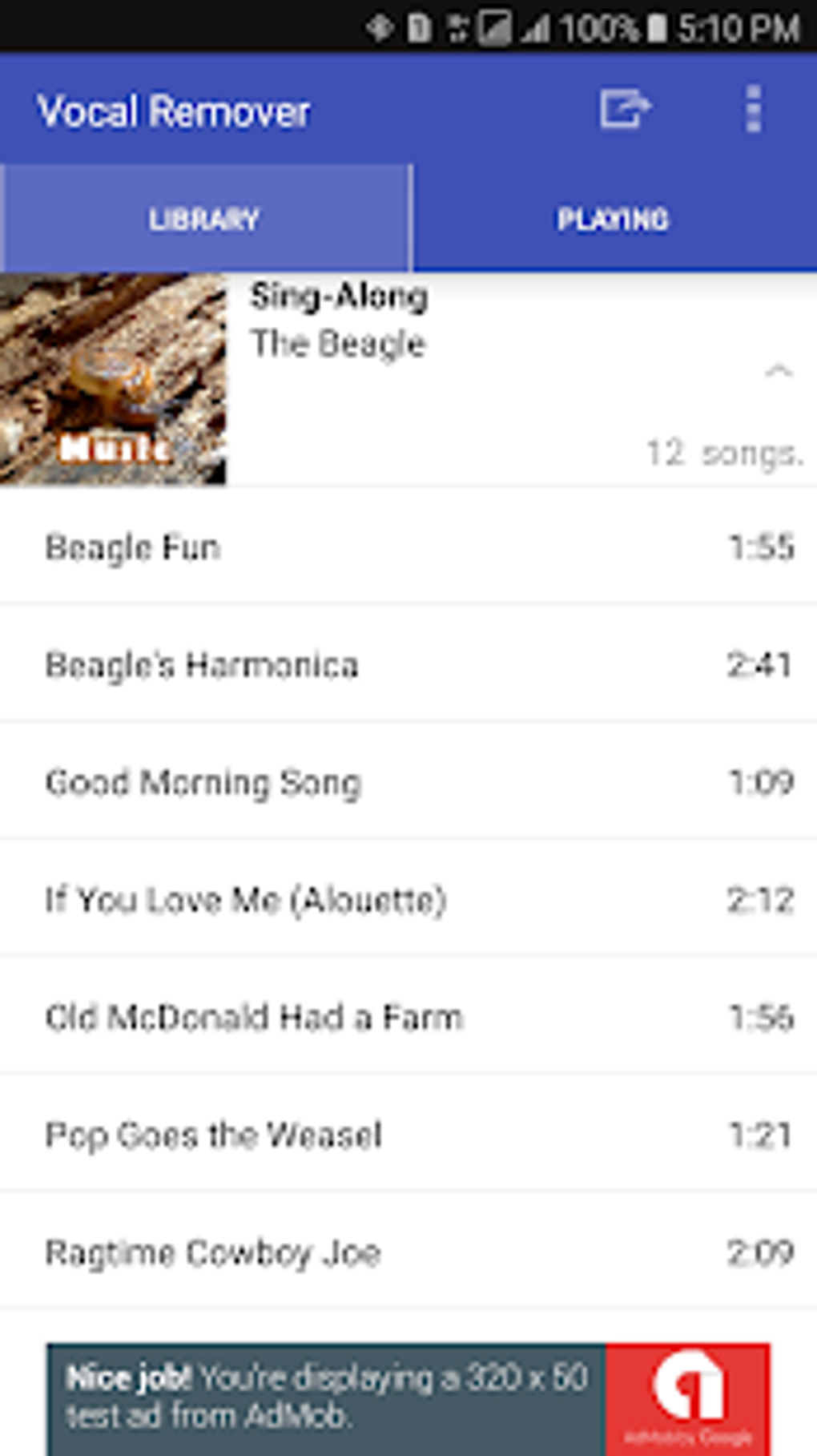817x1456 pixels.
Task: Open the overflow menu
Action: click(x=753, y=109)
